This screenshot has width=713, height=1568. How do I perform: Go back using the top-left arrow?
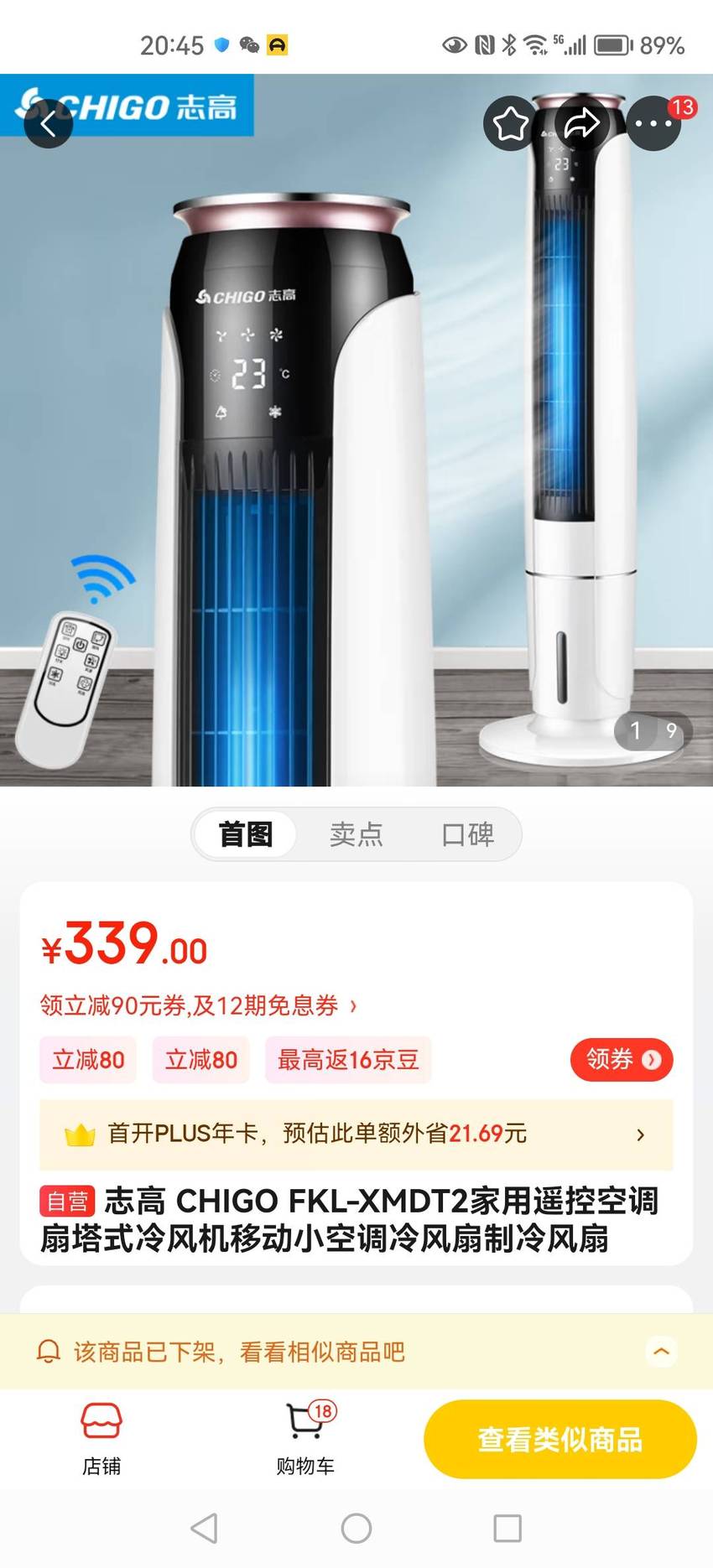pyautogui.click(x=49, y=124)
